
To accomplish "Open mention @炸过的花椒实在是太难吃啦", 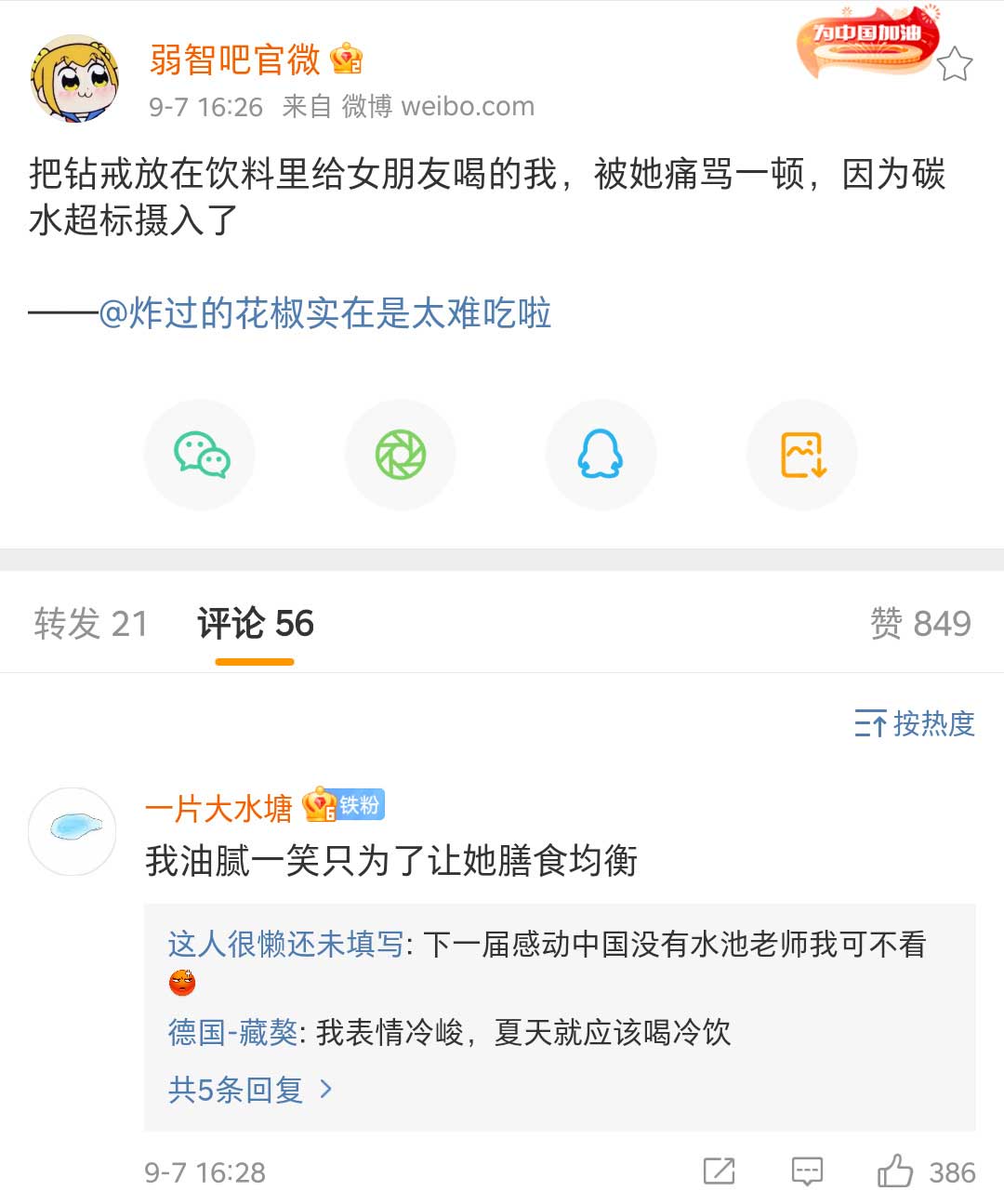I will pyautogui.click(x=325, y=313).
